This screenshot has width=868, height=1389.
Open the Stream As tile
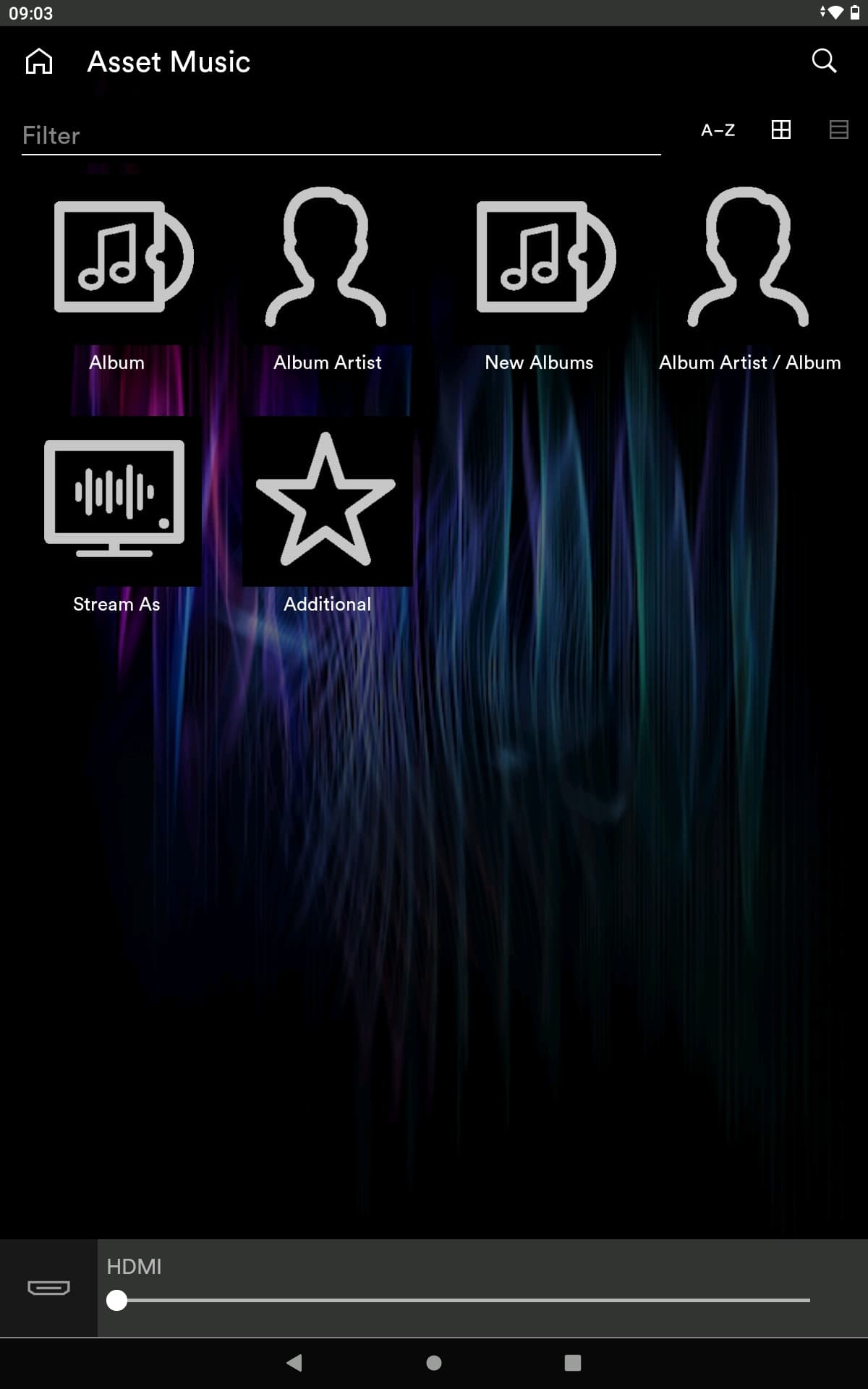[x=115, y=519]
